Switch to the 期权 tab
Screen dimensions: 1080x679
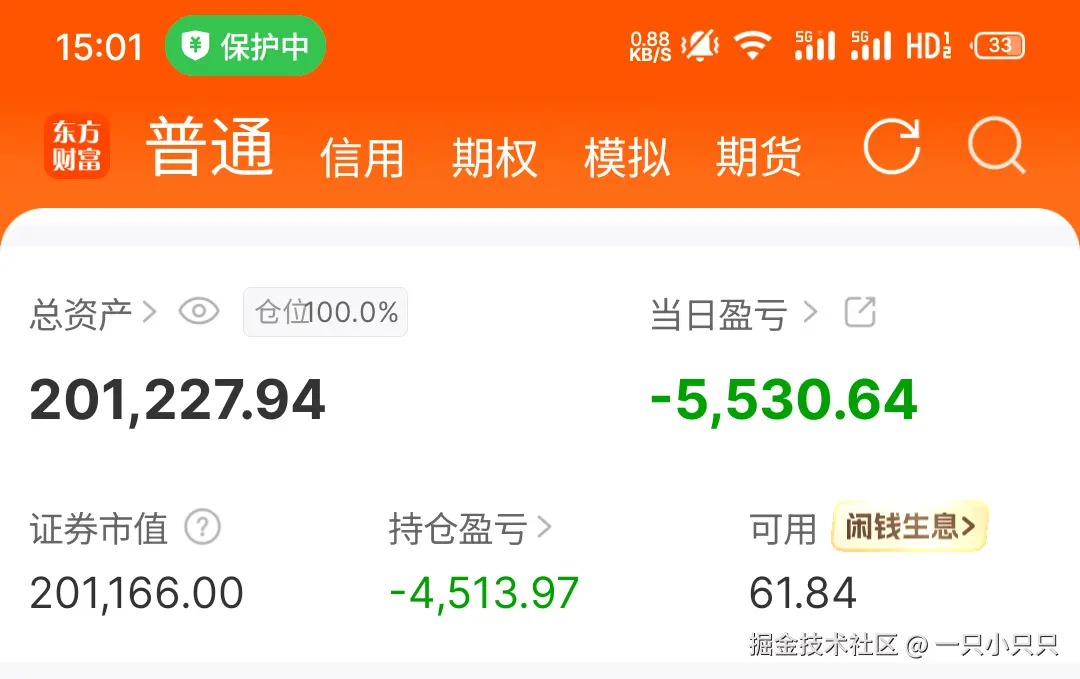494,158
